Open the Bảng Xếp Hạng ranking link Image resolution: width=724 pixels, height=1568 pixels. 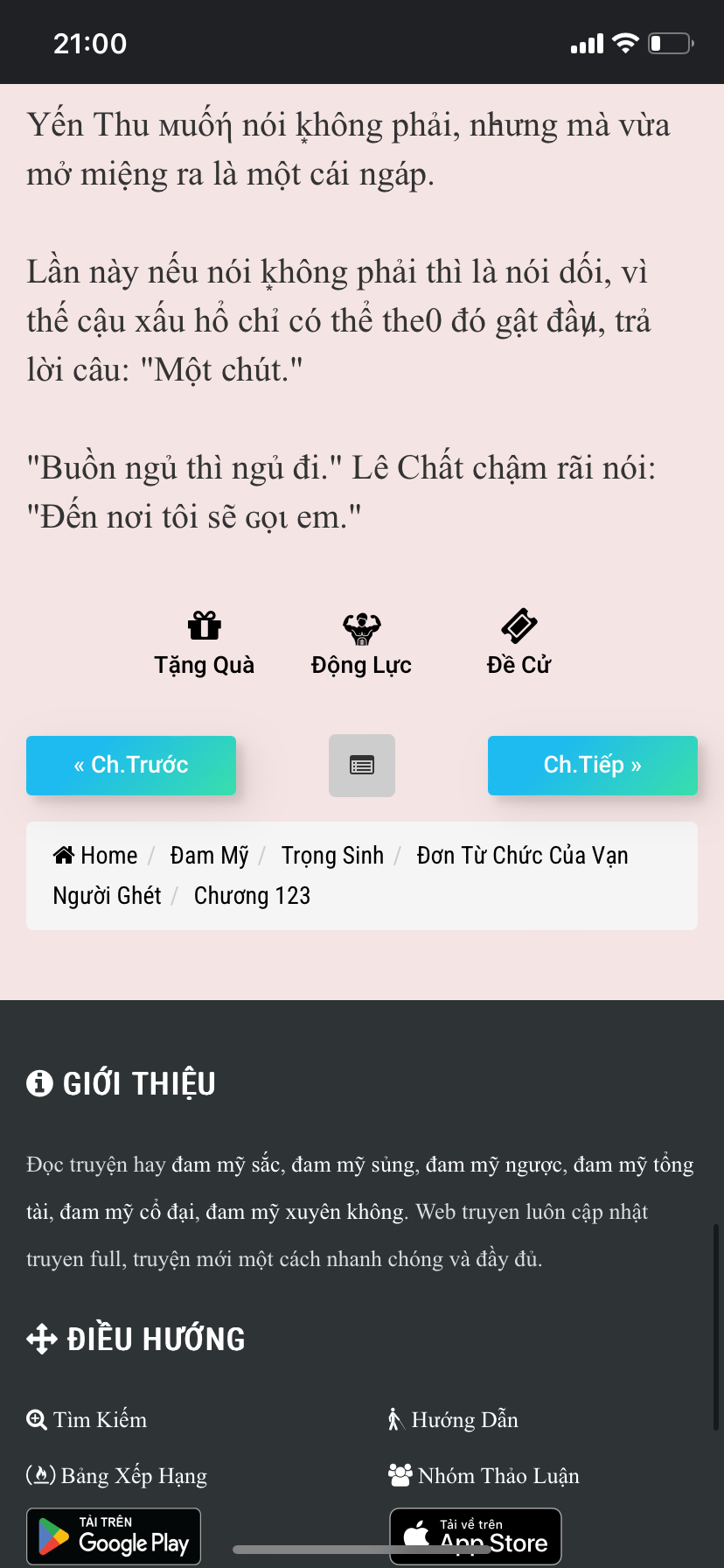117,1475
